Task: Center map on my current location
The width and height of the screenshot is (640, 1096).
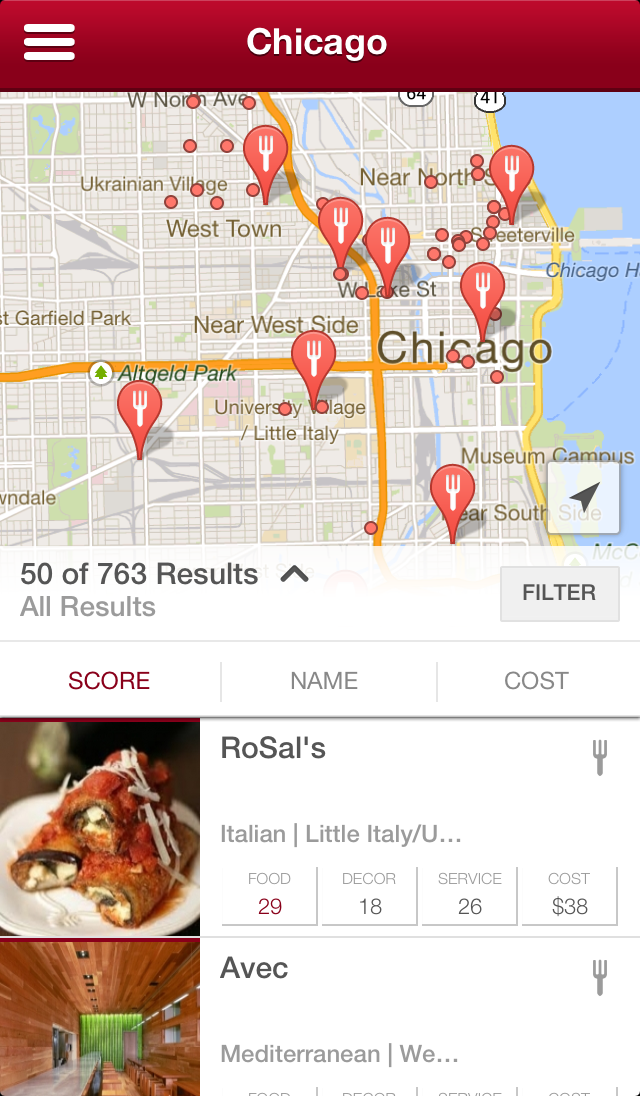Action: [584, 497]
